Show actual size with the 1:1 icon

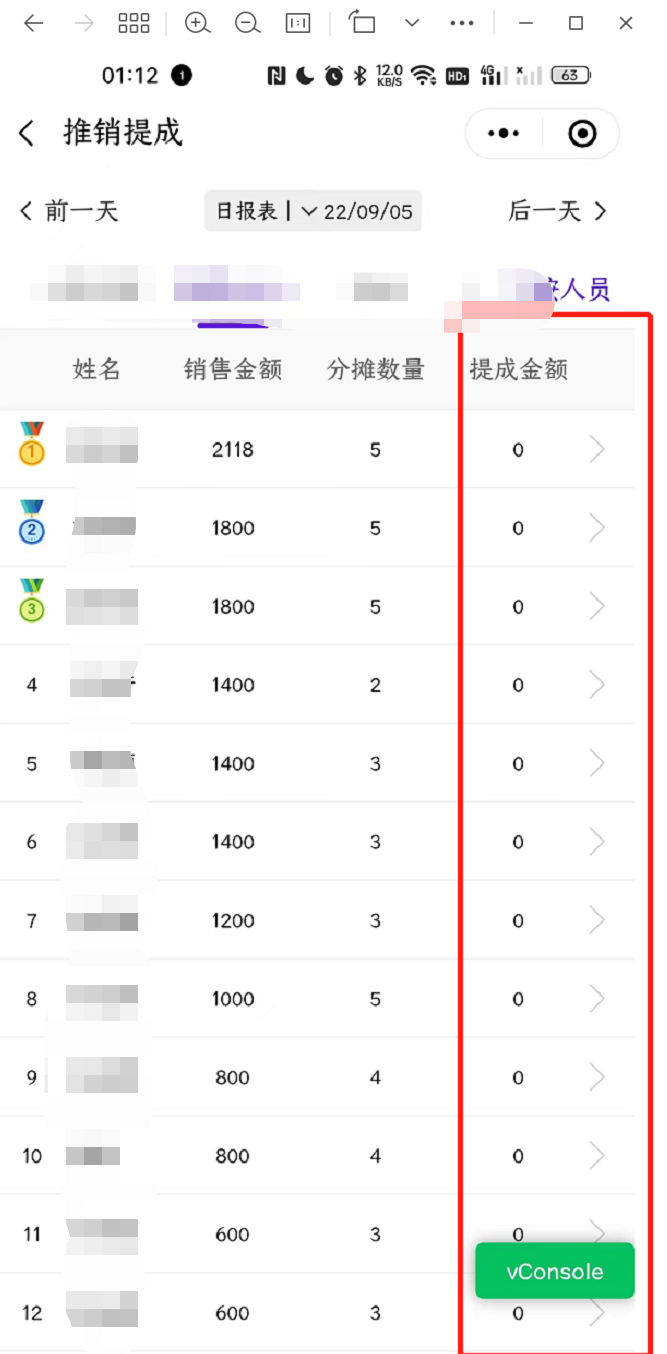point(298,23)
